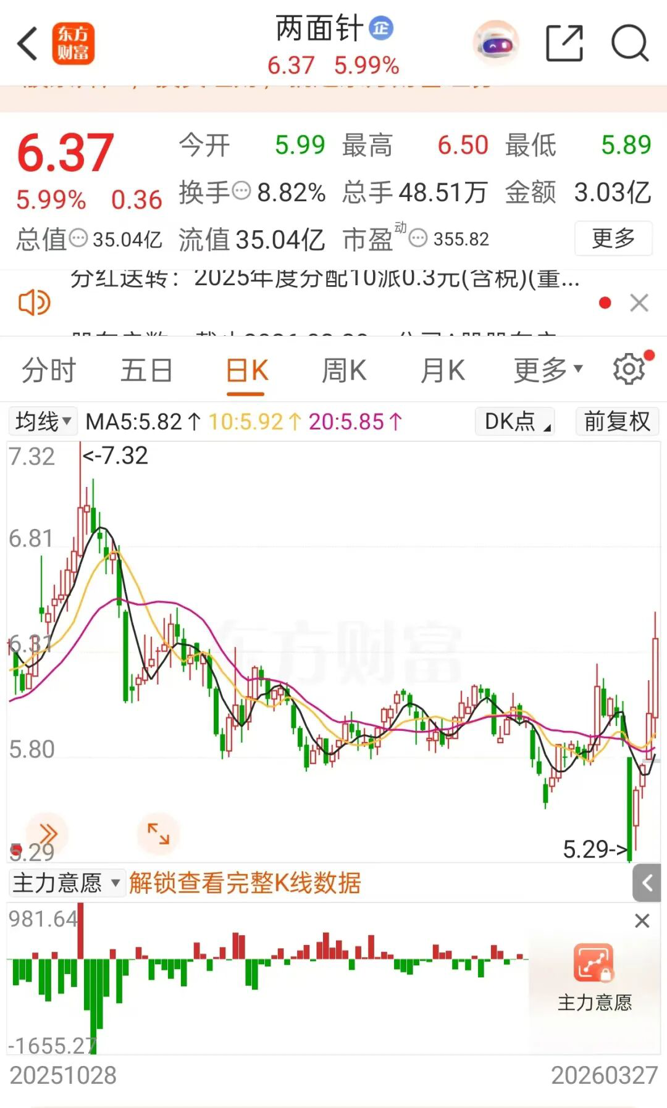Tap the 更多 button for more quote data
Image resolution: width=667 pixels, height=1108 pixels.
click(612, 239)
